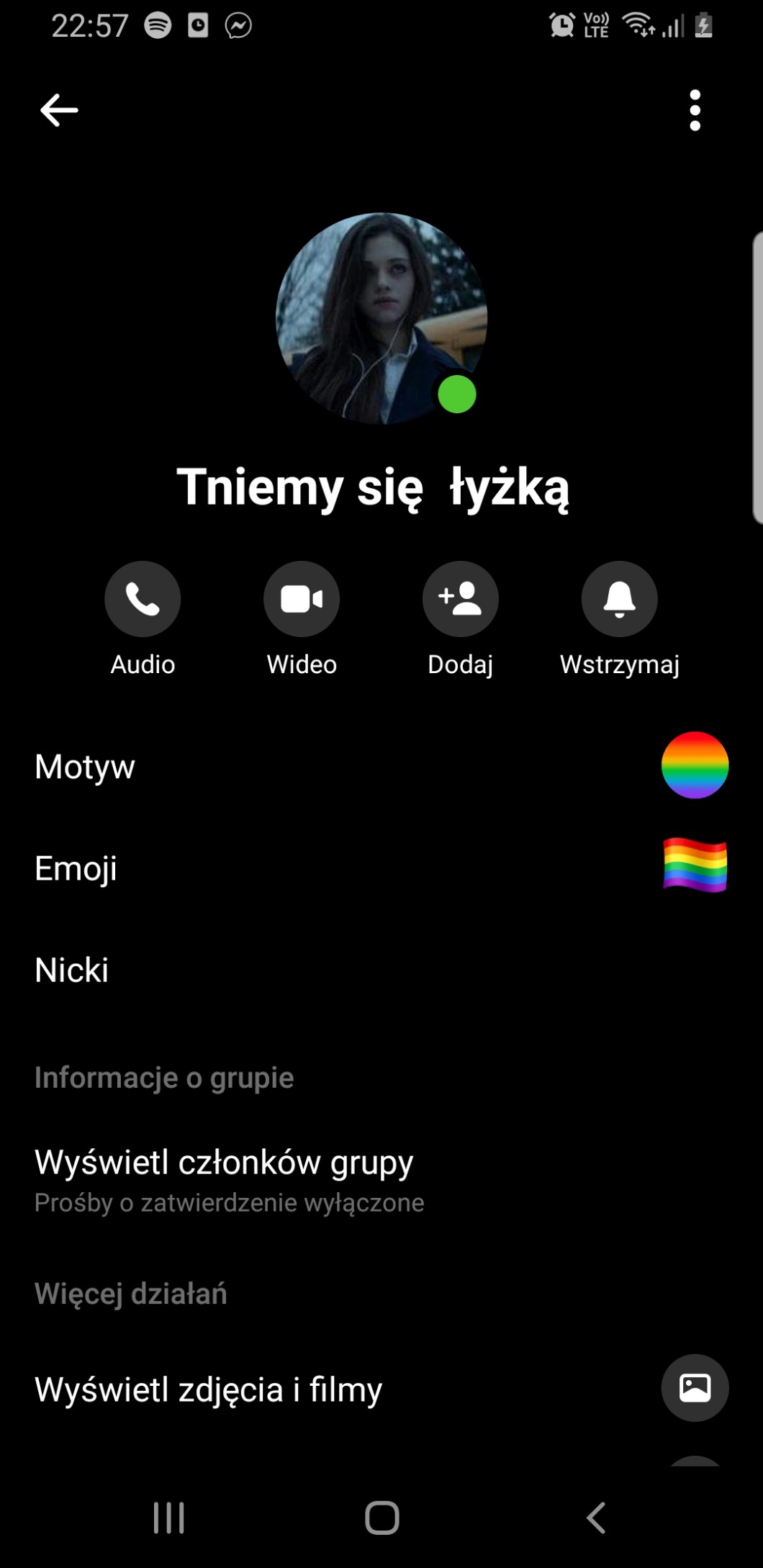Open recent apps from navigation bar
This screenshot has width=763, height=1568.
tap(169, 1518)
